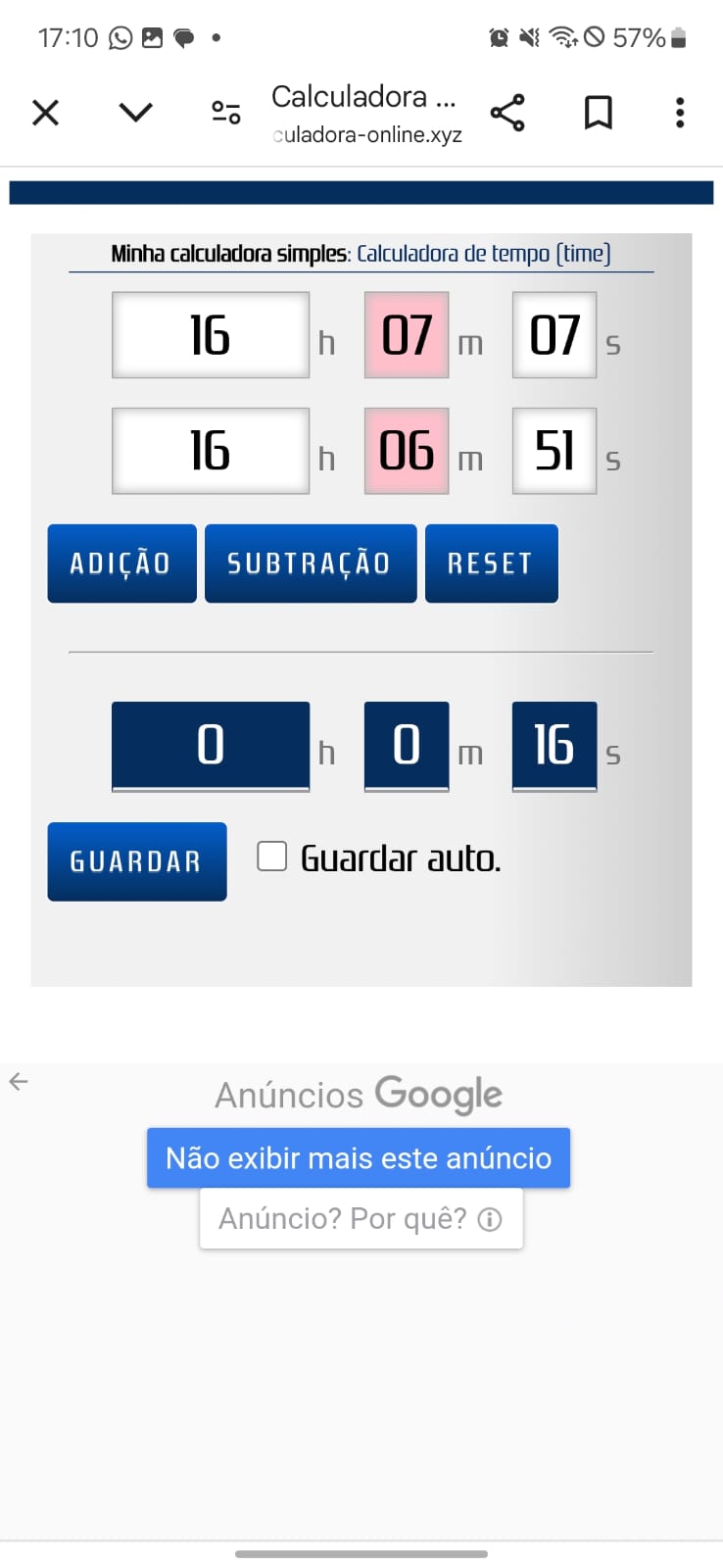The height and width of the screenshot is (1568, 723).
Task: Open Anúncio? Por quê? info
Action: (361, 1218)
